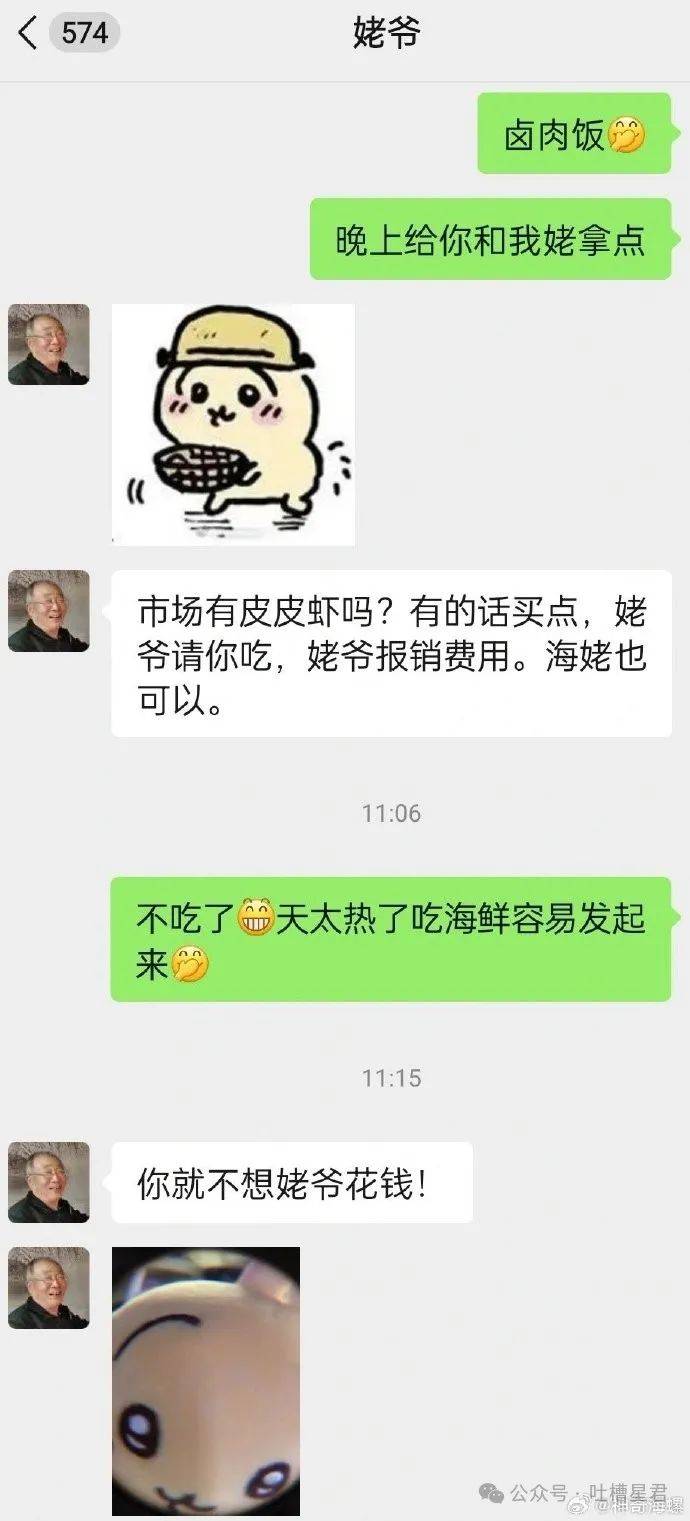Open the close-up hamster face sticker
The width and height of the screenshot is (690, 1521).
205,1380
